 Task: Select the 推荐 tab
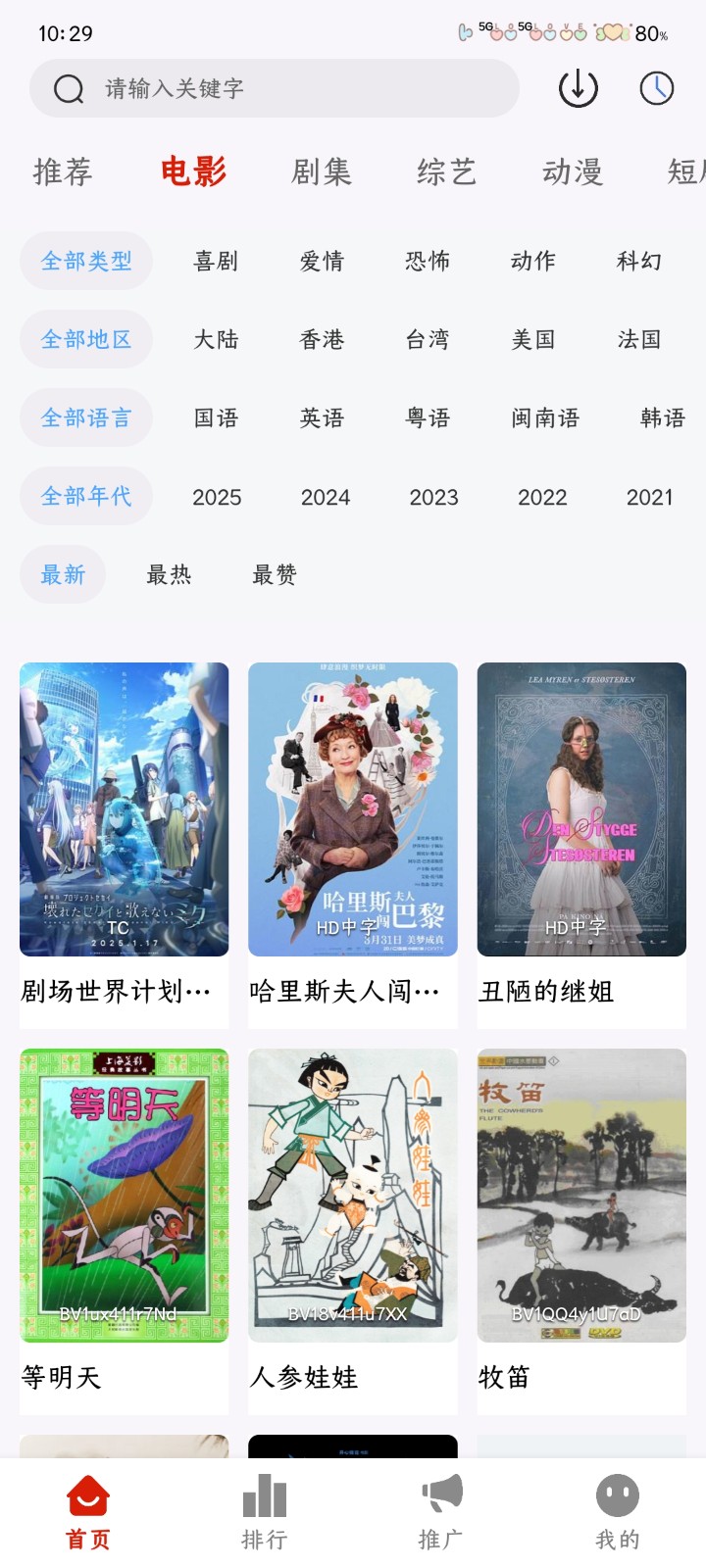tap(63, 172)
